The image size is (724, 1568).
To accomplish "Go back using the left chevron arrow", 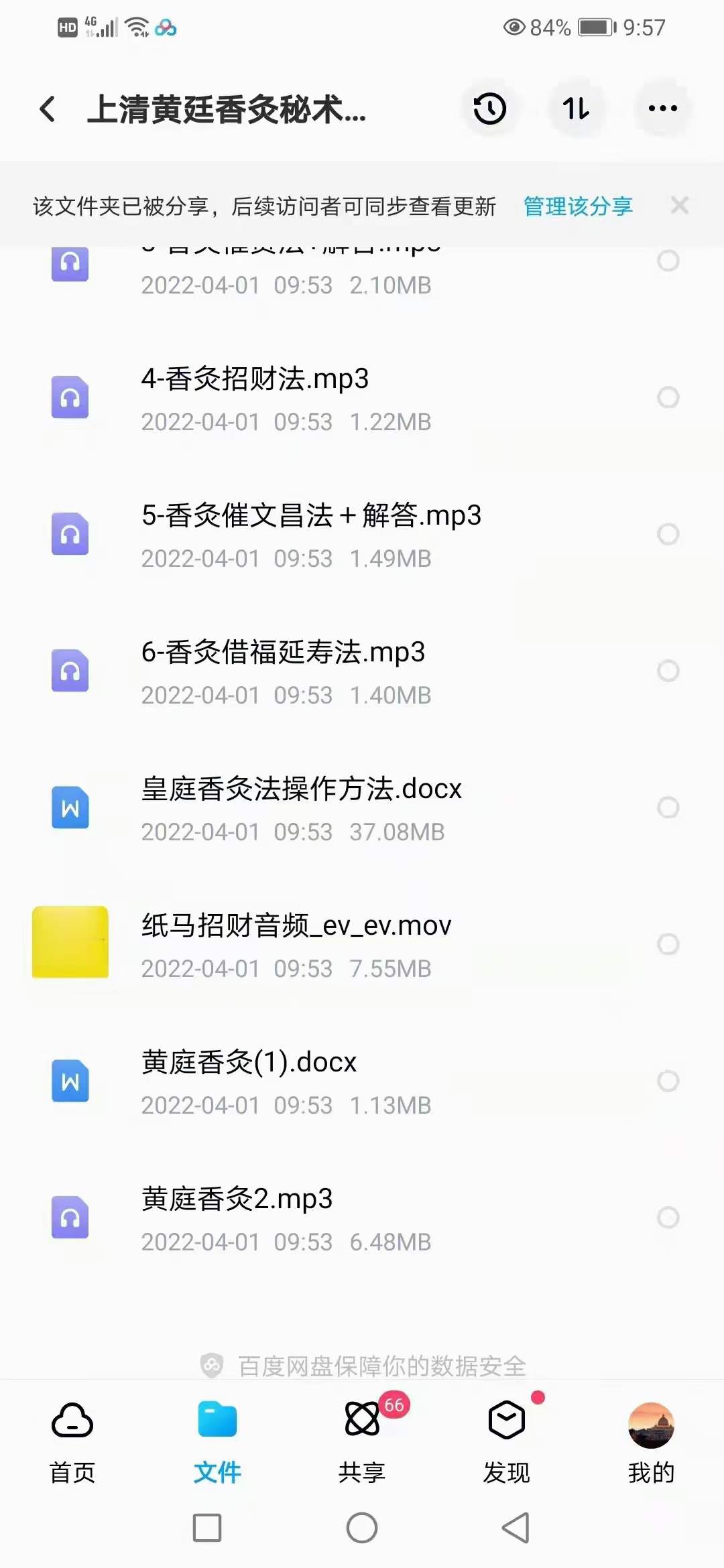I will click(46, 109).
